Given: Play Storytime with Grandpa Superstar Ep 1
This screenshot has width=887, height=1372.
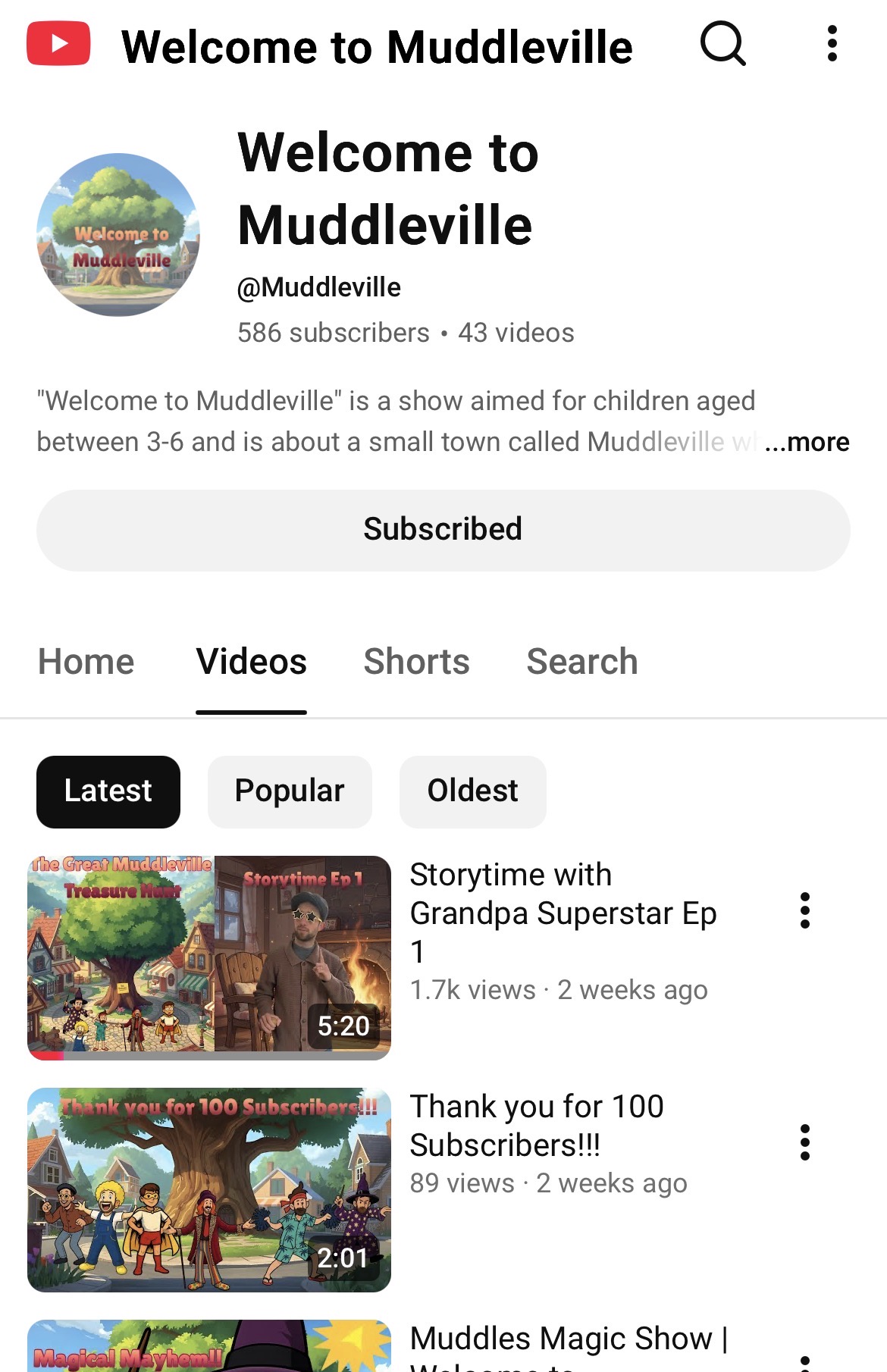Looking at the screenshot, I should click(x=209, y=957).
